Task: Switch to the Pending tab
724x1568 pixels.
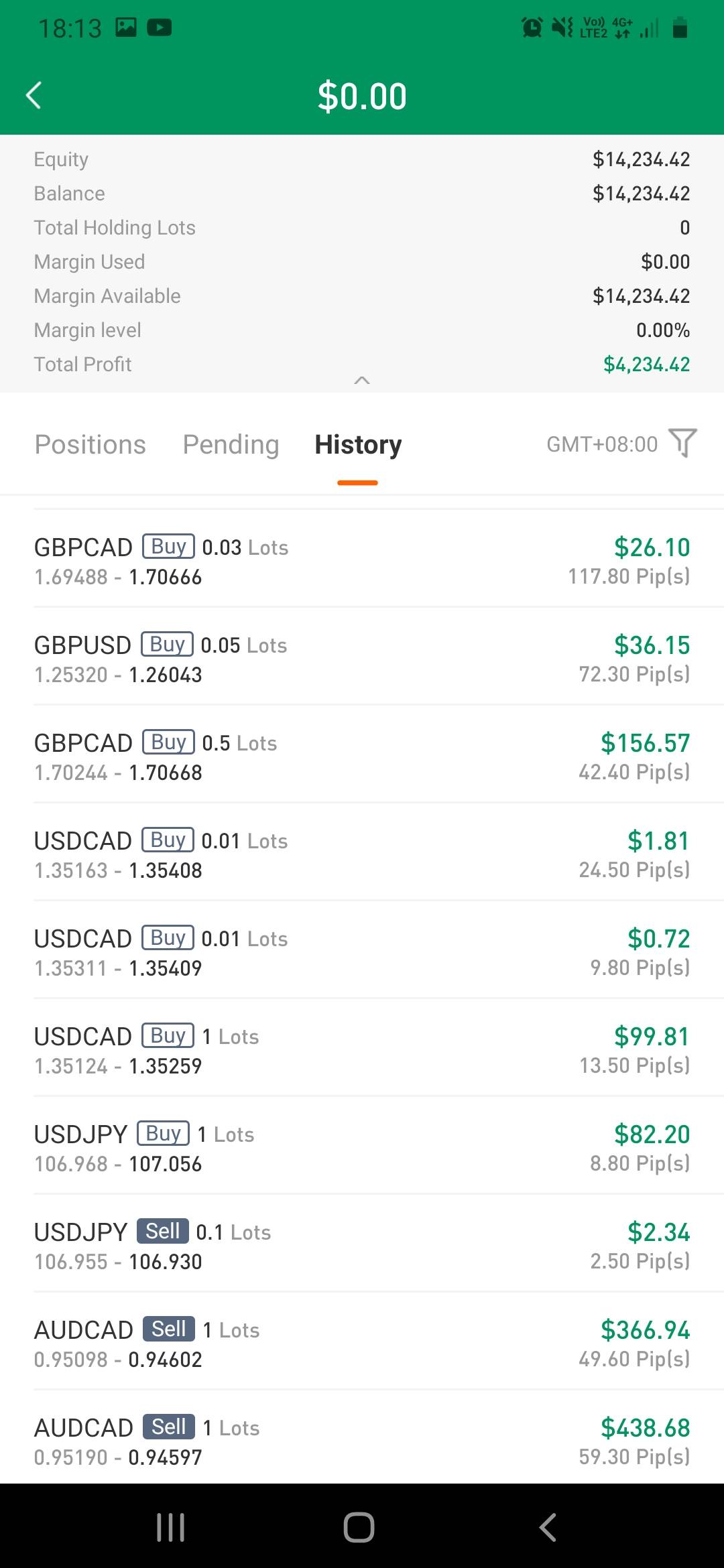Action: click(x=231, y=444)
